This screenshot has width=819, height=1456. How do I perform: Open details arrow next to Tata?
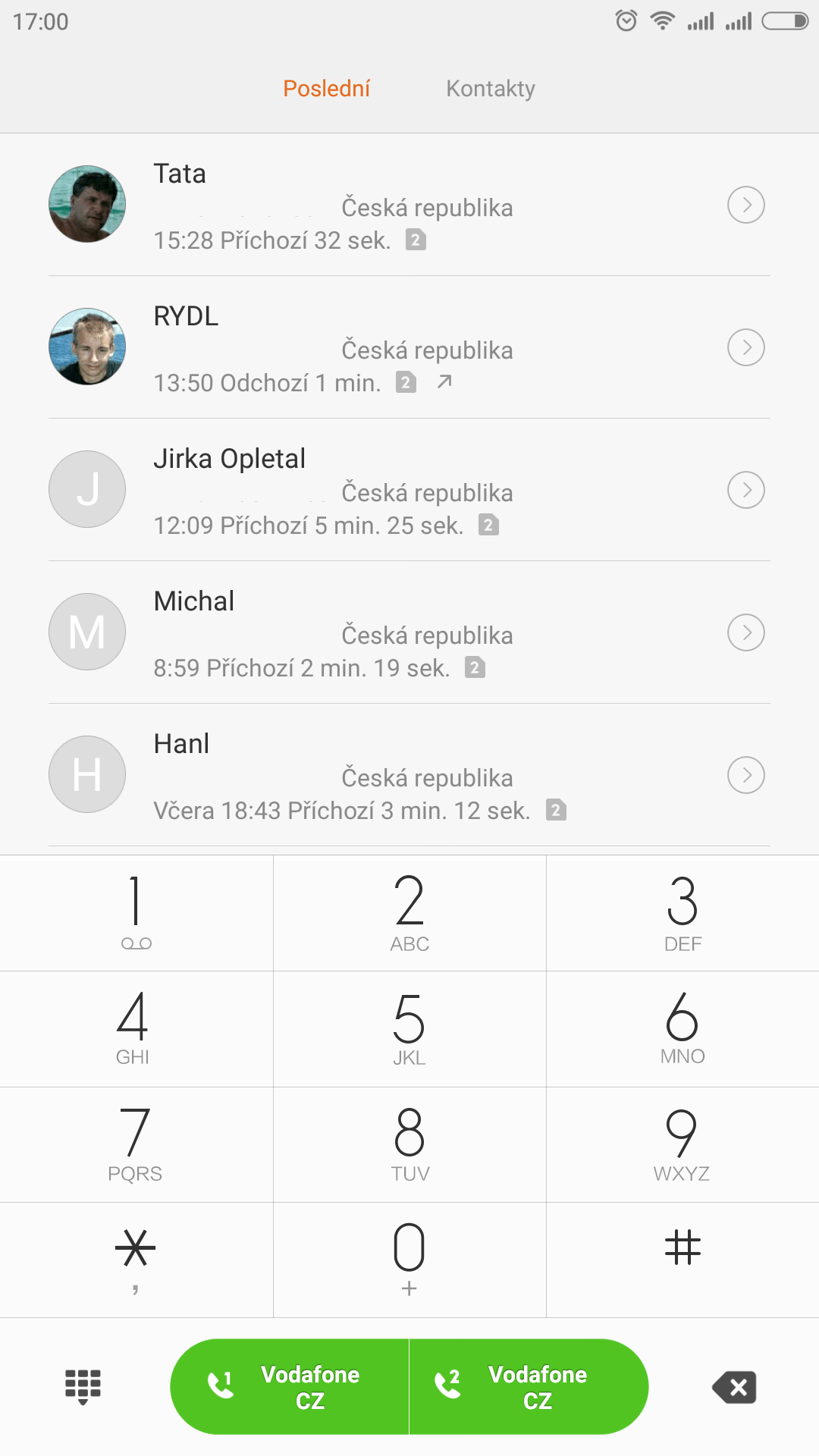pos(746,205)
